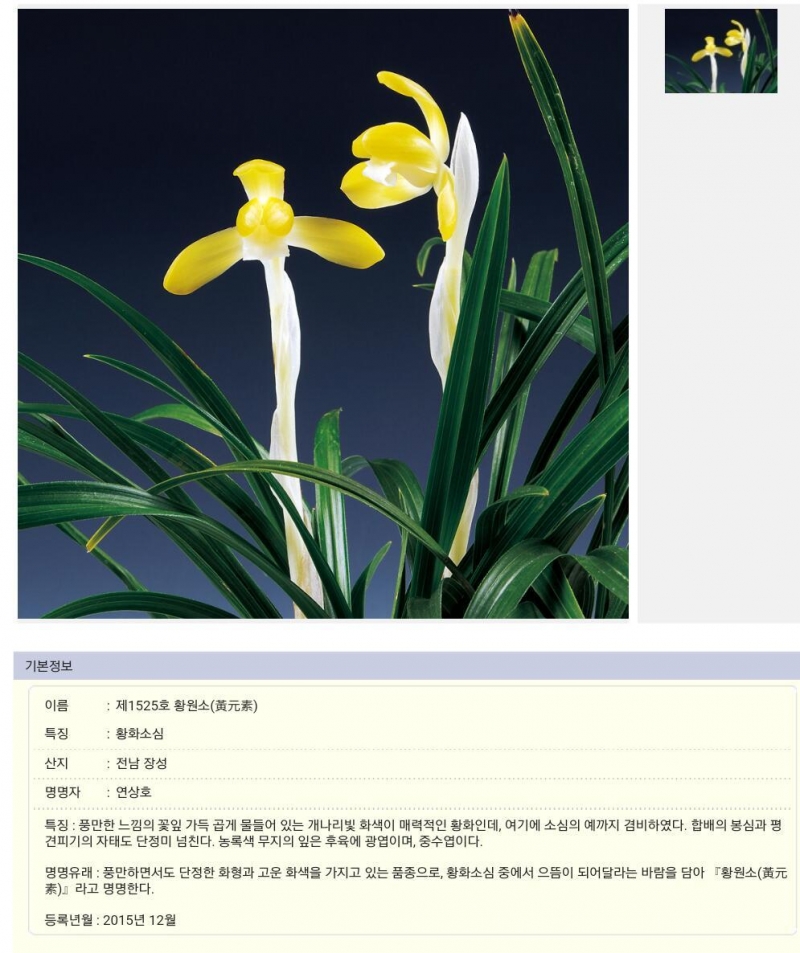800x953 pixels.
Task: Open the large orchid photo
Action: [x=323, y=313]
